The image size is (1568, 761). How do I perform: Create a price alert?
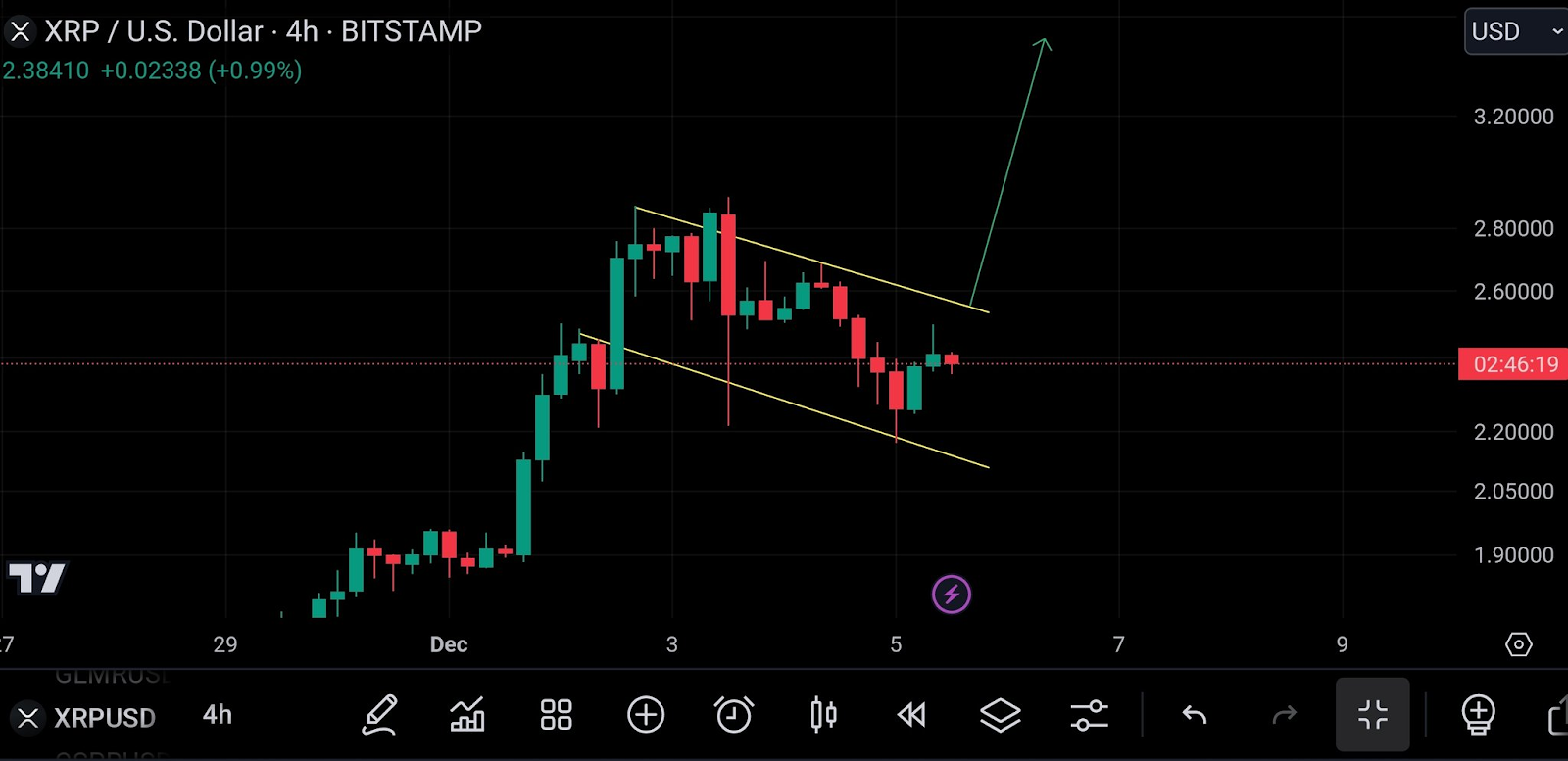[734, 715]
